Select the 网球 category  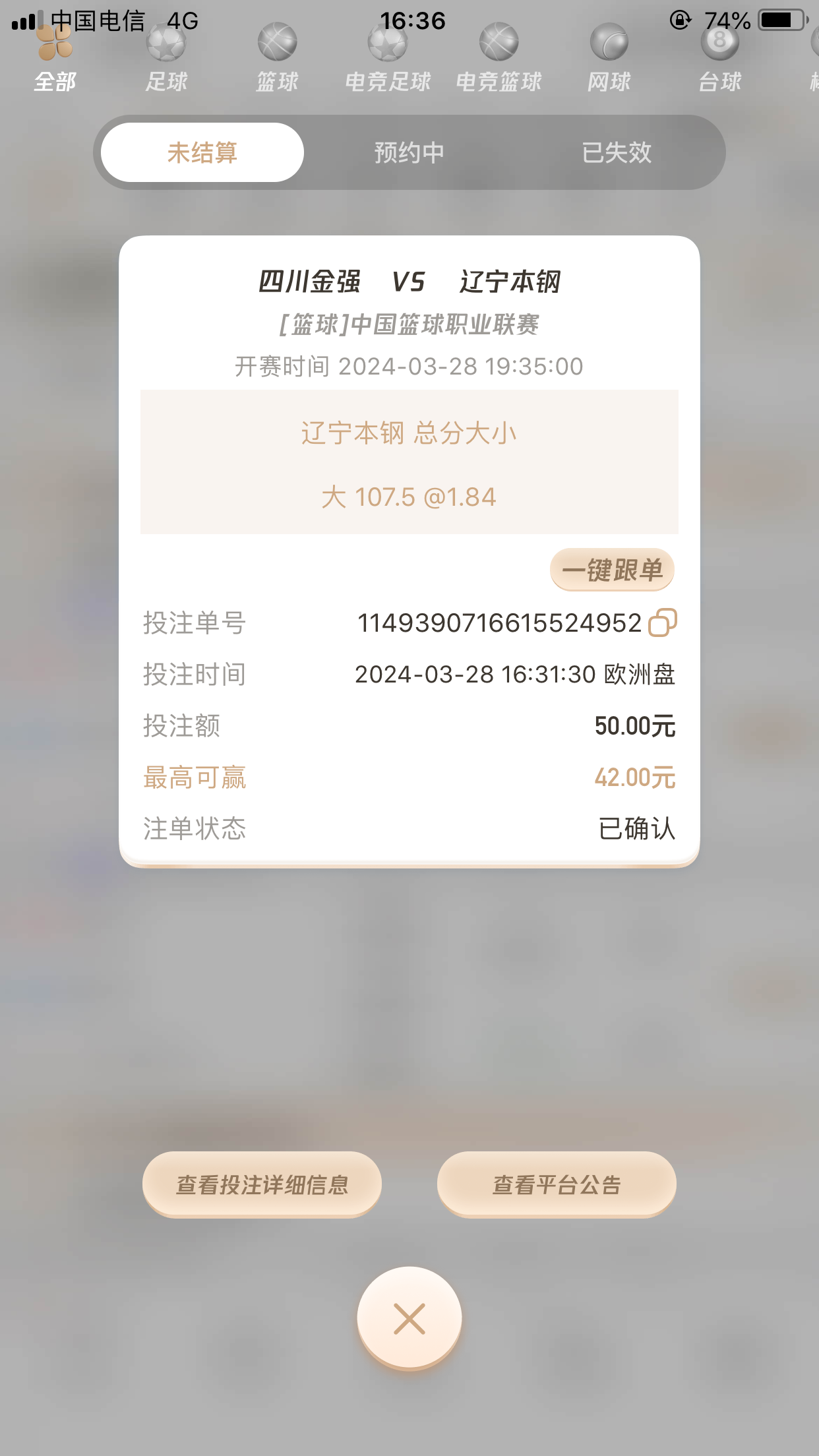pyautogui.click(x=609, y=59)
